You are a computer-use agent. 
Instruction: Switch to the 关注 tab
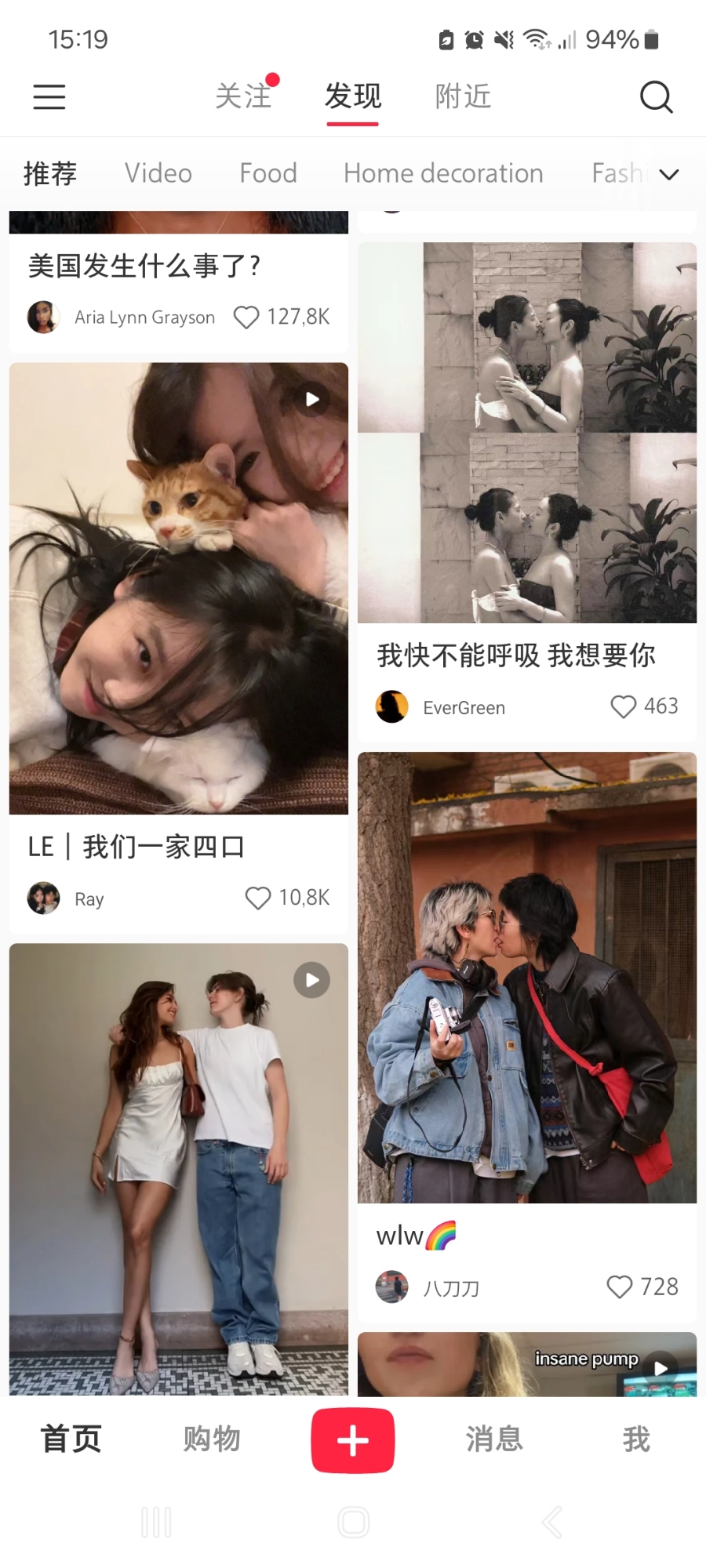click(243, 96)
